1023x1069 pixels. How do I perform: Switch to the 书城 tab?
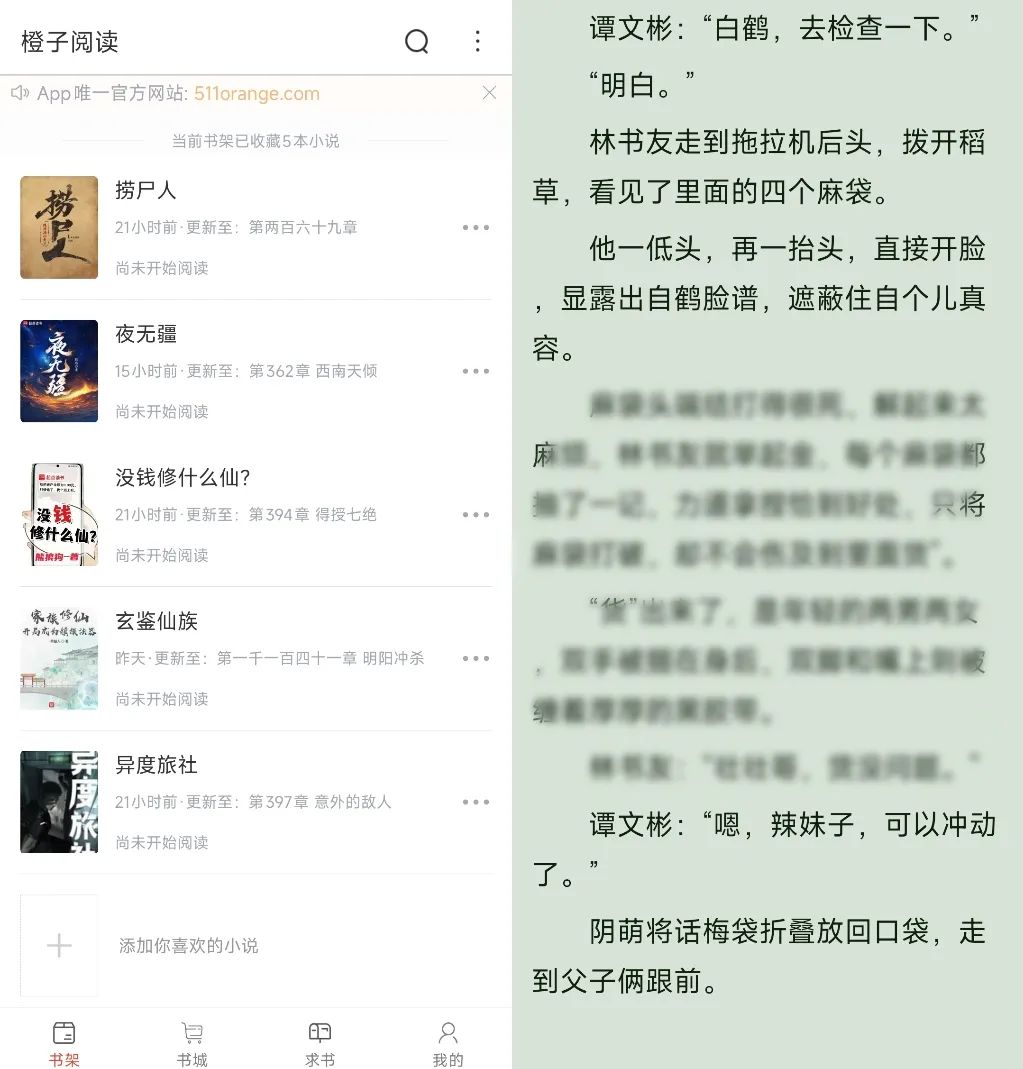(192, 1043)
